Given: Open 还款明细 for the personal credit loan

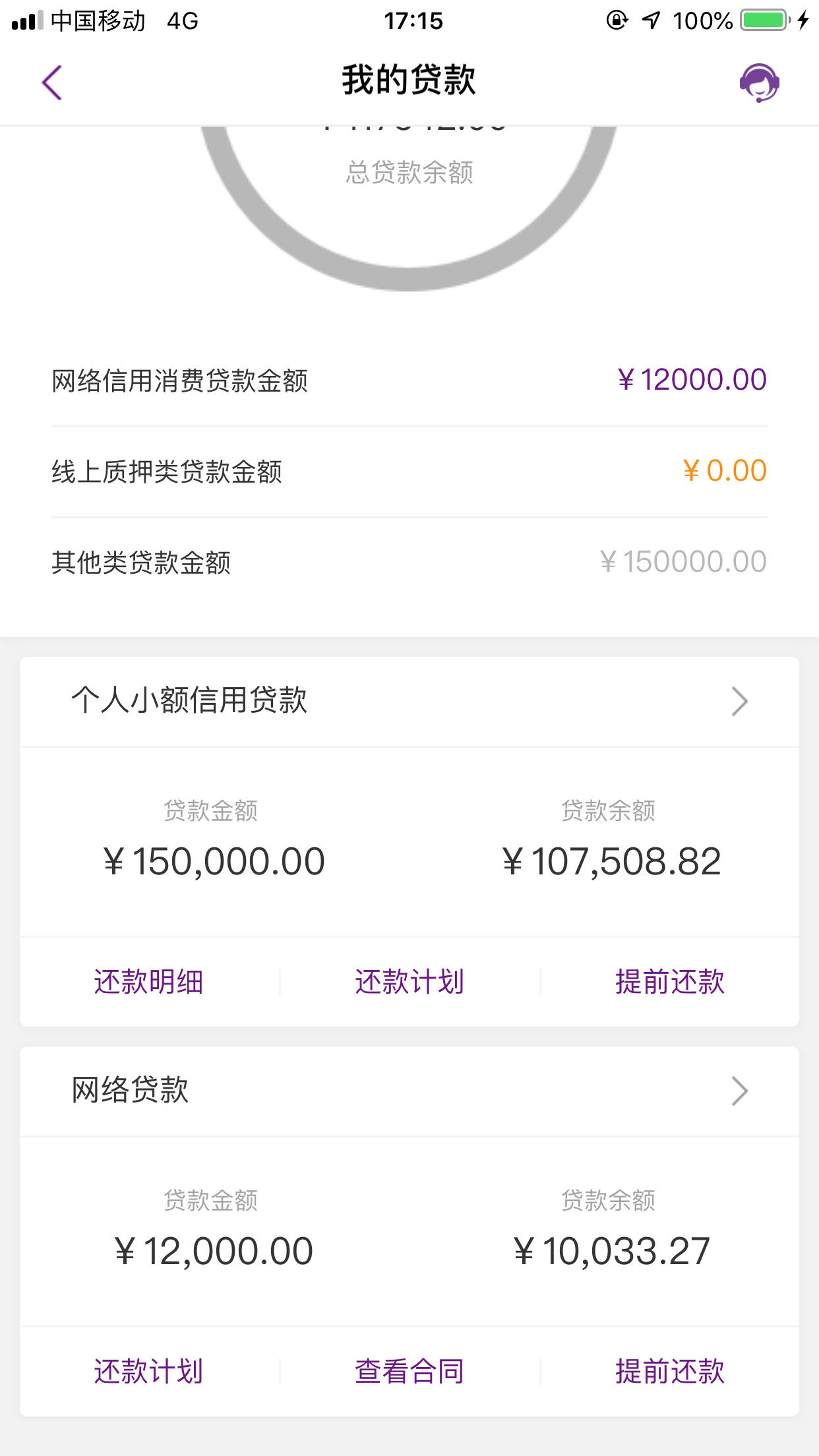Looking at the screenshot, I should tap(148, 981).
